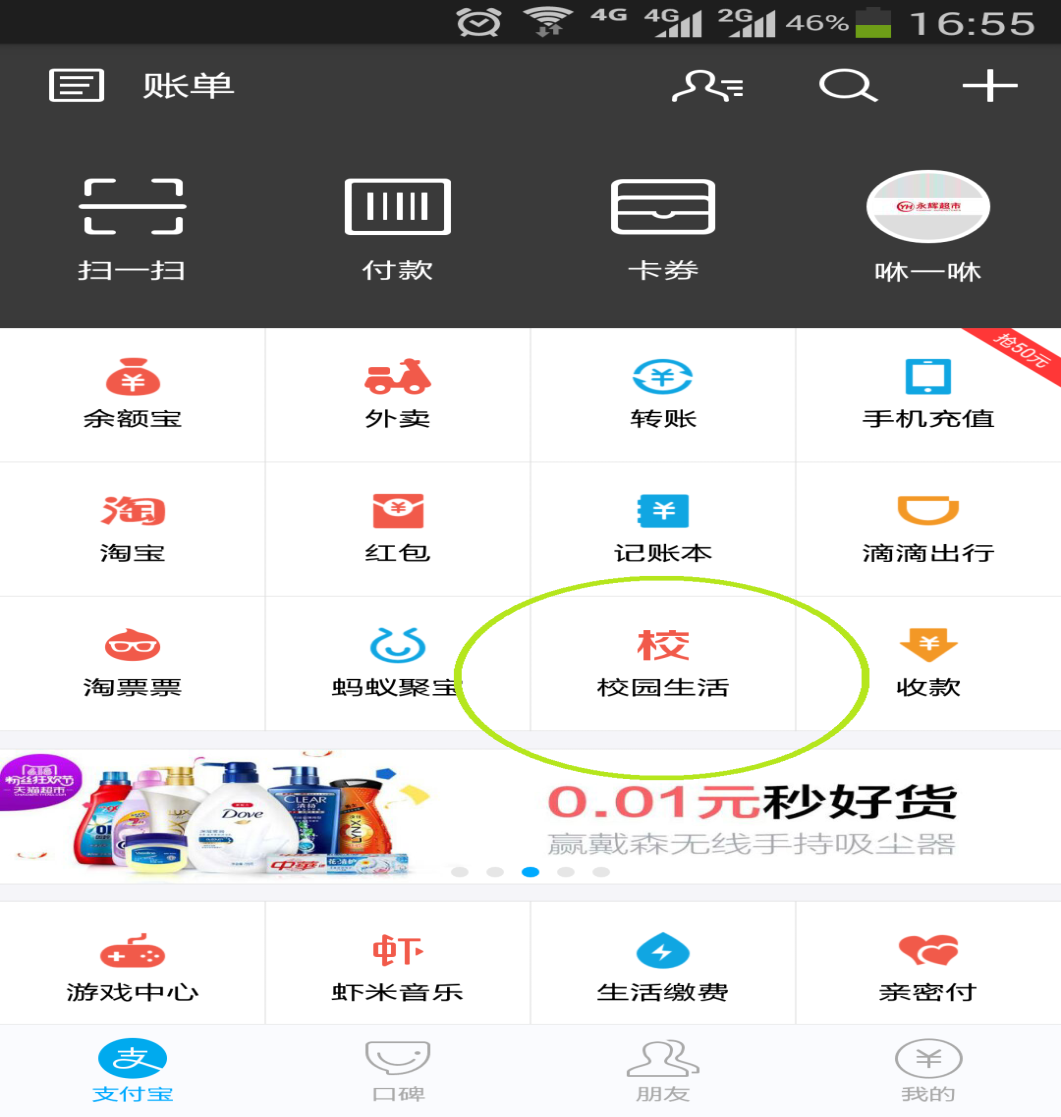
Task: Open 手机充值 phone top-up
Action: coord(928,395)
